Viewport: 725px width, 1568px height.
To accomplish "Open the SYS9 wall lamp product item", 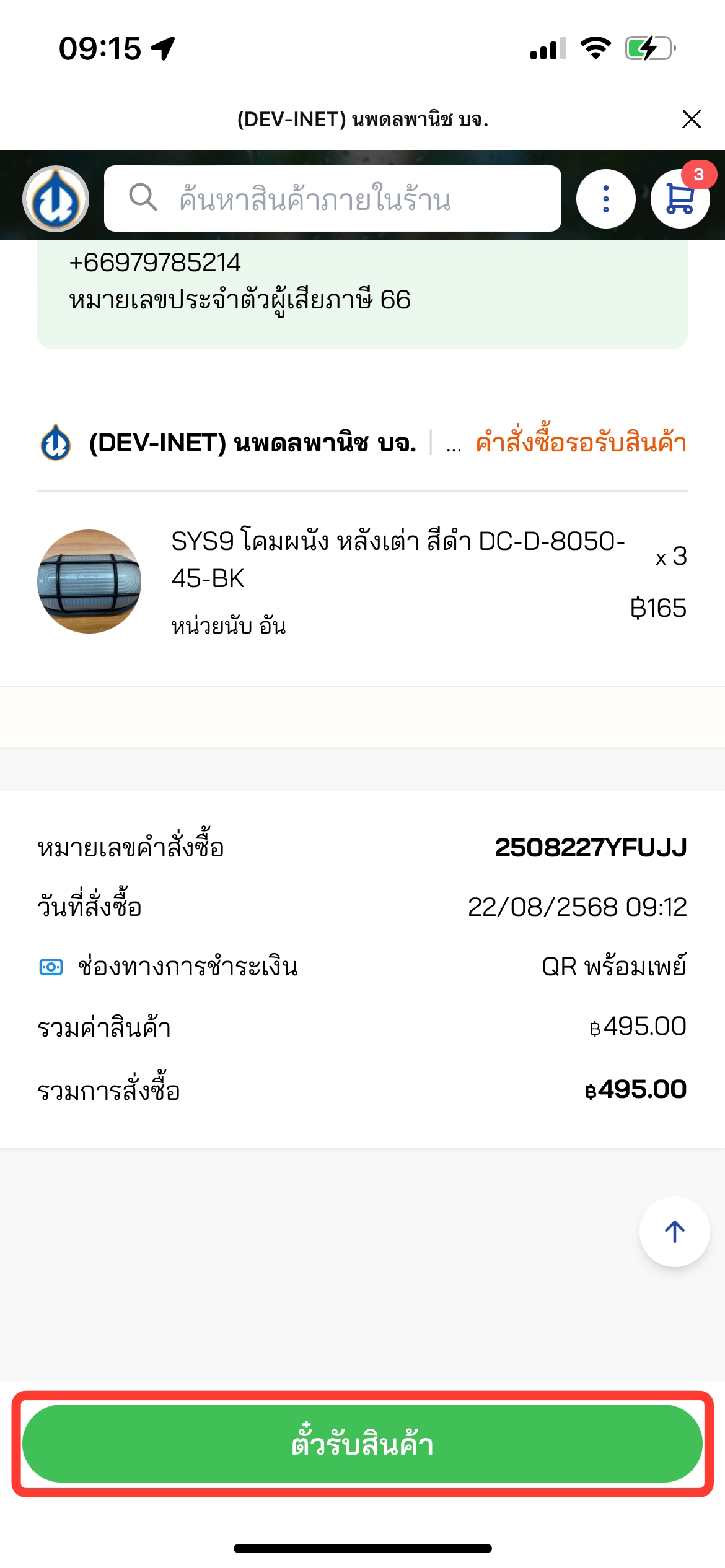I will coord(397,560).
